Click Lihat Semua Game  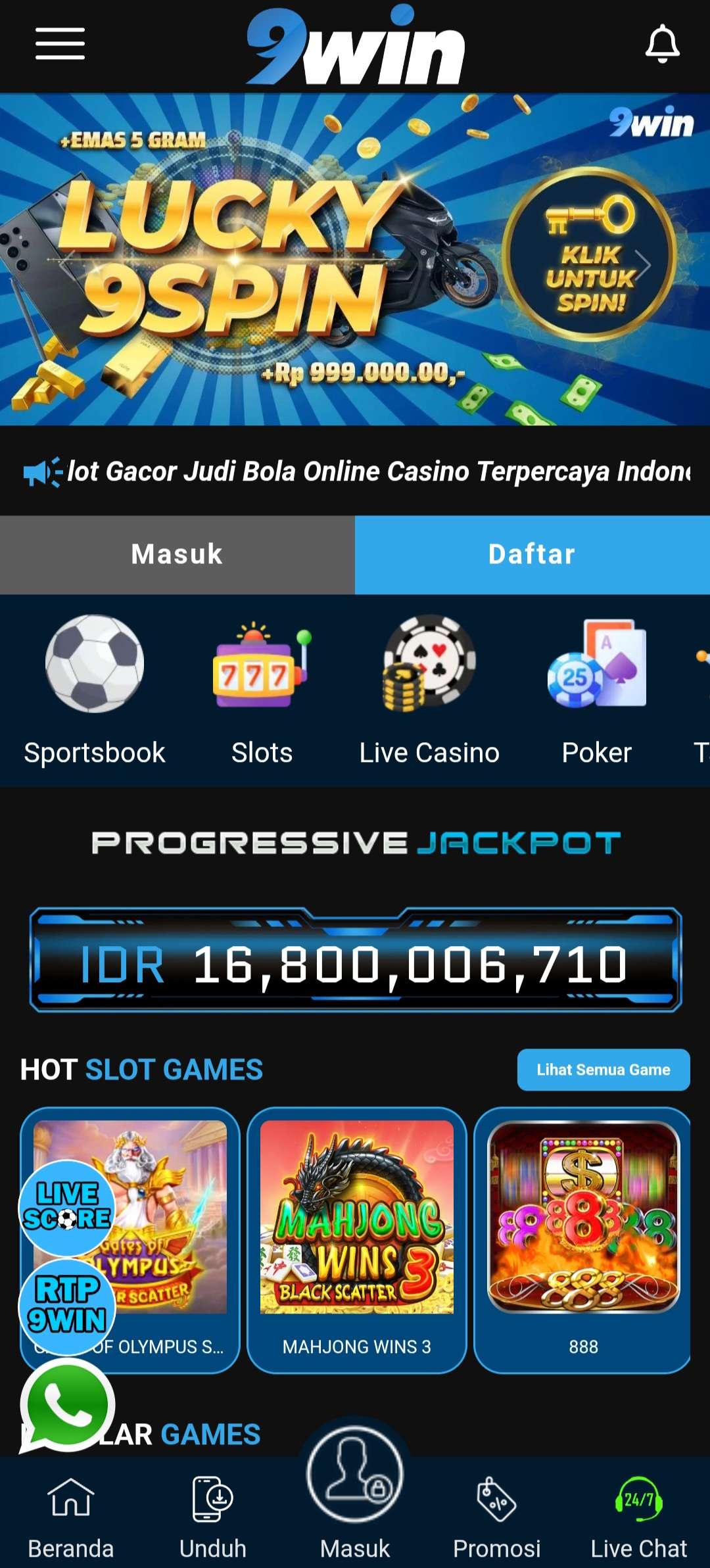pyautogui.click(x=603, y=1069)
